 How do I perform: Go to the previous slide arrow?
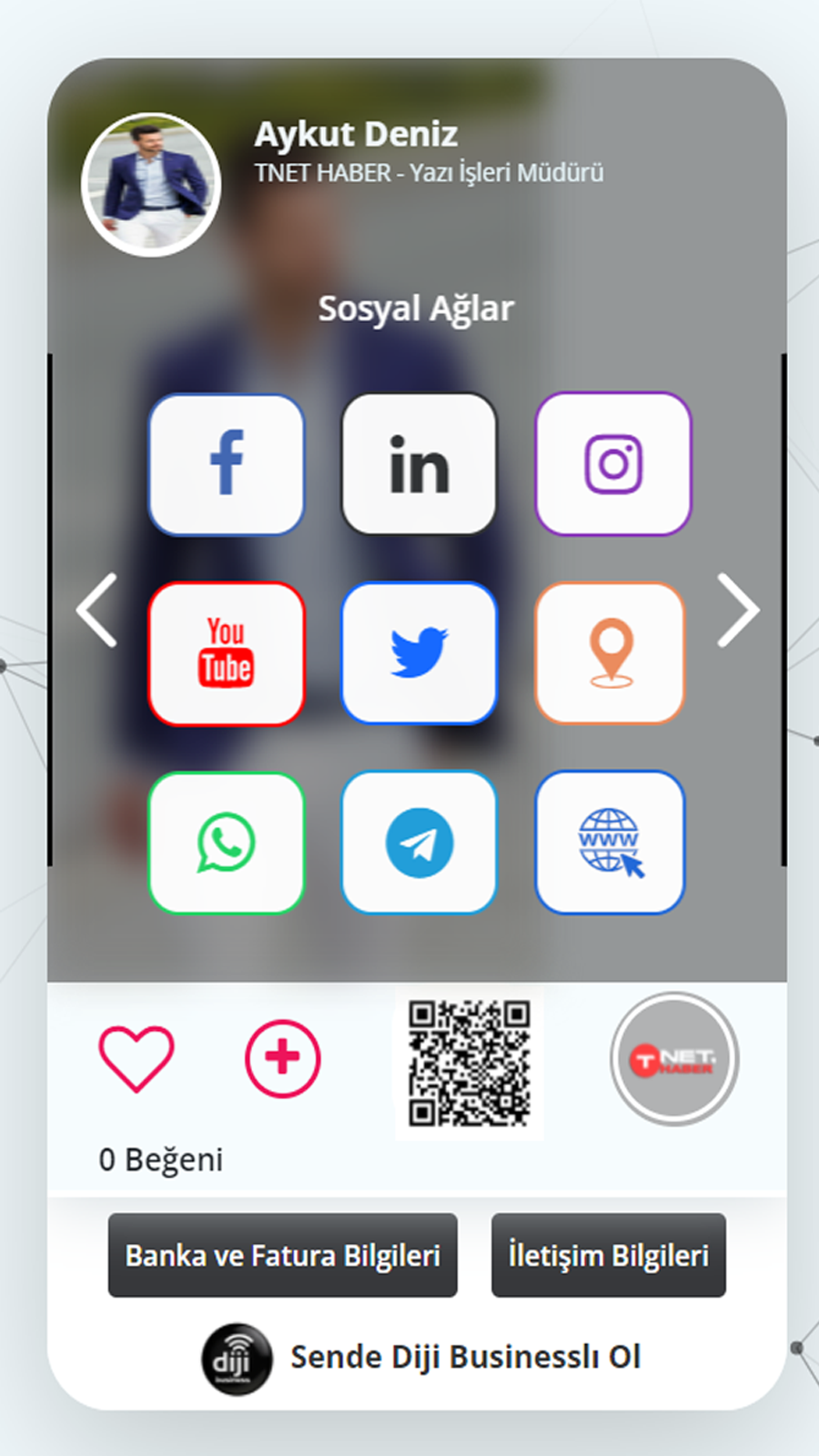click(97, 610)
